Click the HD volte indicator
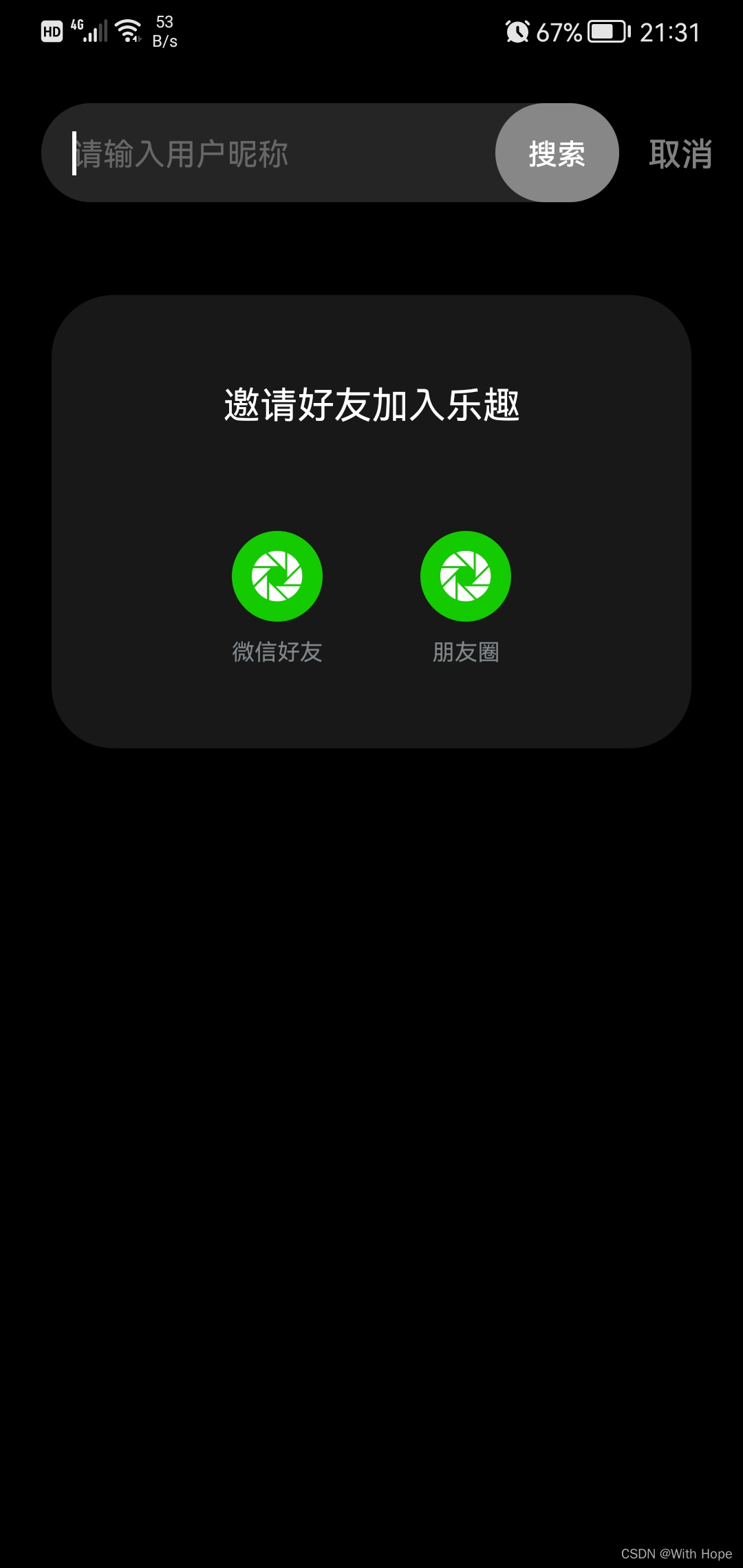This screenshot has width=743, height=1568. point(52,30)
